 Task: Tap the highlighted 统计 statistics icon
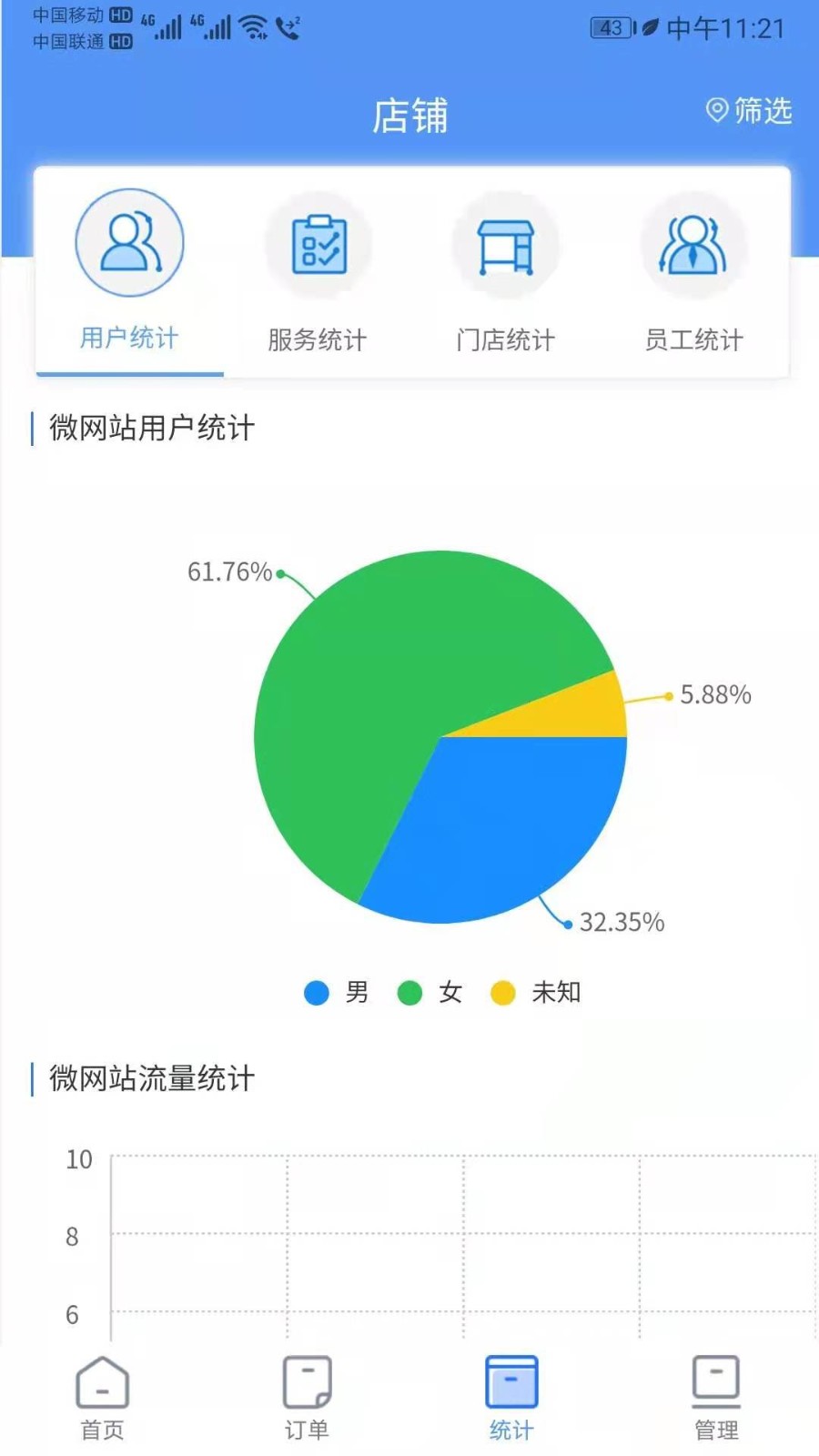pos(511,1383)
